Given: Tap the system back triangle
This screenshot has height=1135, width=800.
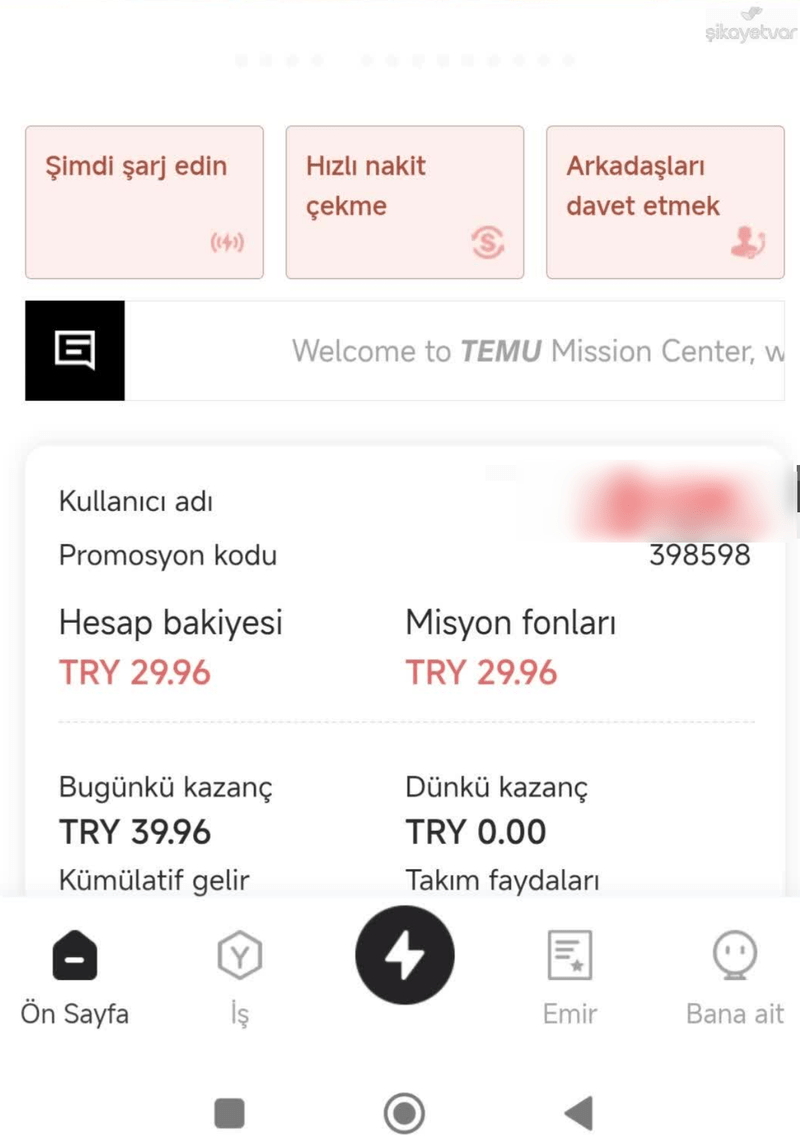Looking at the screenshot, I should 579,1112.
